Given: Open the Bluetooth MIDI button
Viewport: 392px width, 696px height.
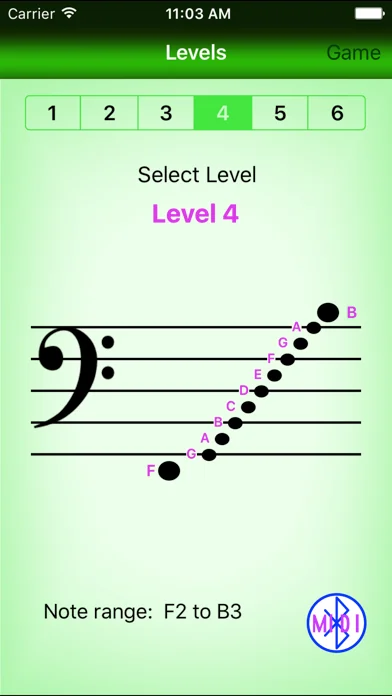Looking at the screenshot, I should 337,623.
